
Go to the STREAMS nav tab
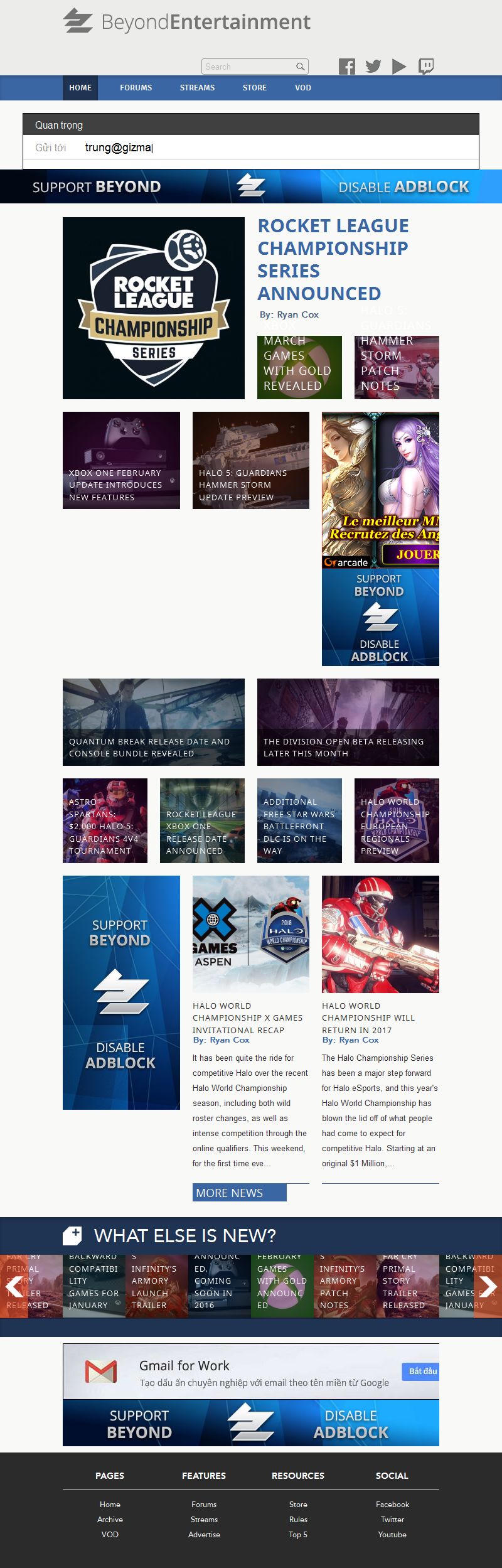(197, 88)
